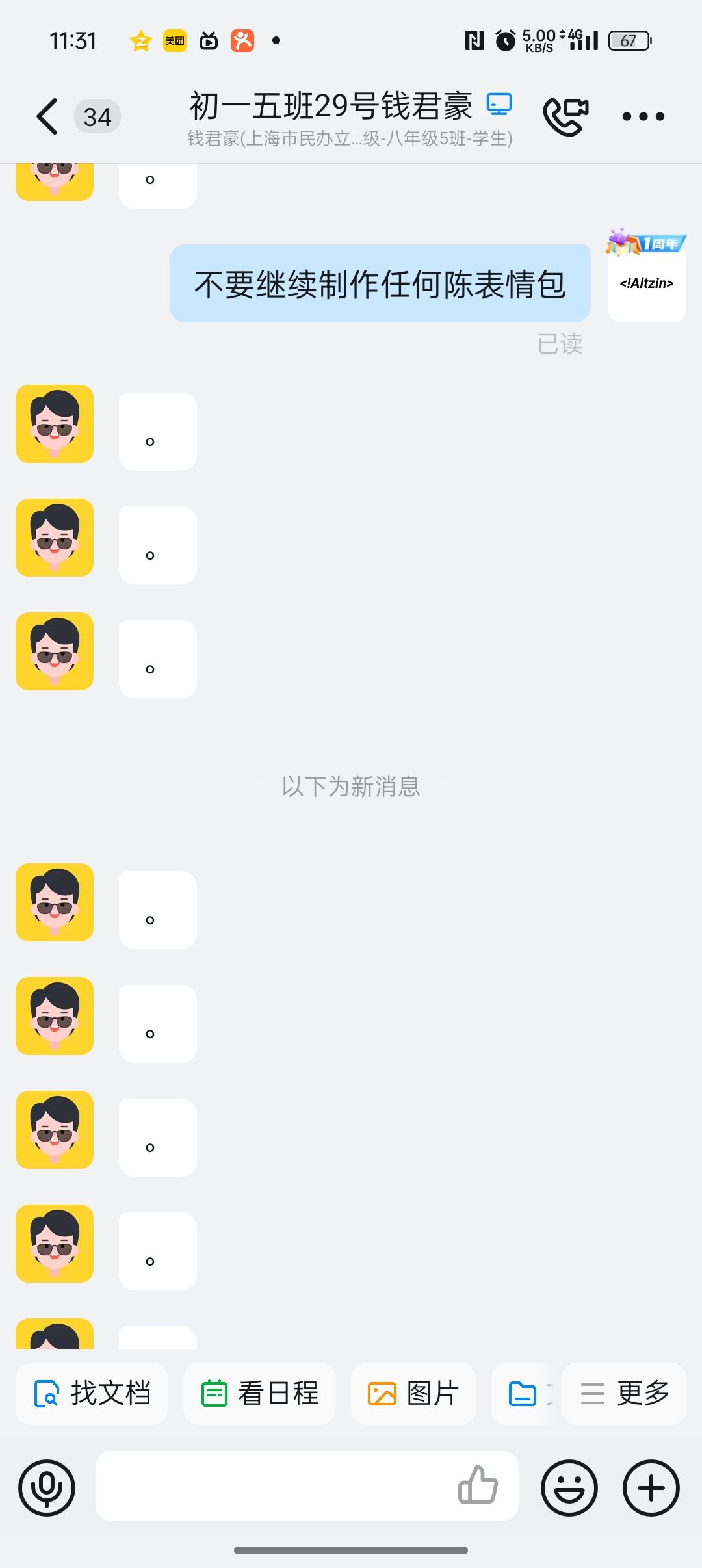Open the emoji sticker panel
Image resolution: width=702 pixels, height=1568 pixels.
[x=569, y=1487]
